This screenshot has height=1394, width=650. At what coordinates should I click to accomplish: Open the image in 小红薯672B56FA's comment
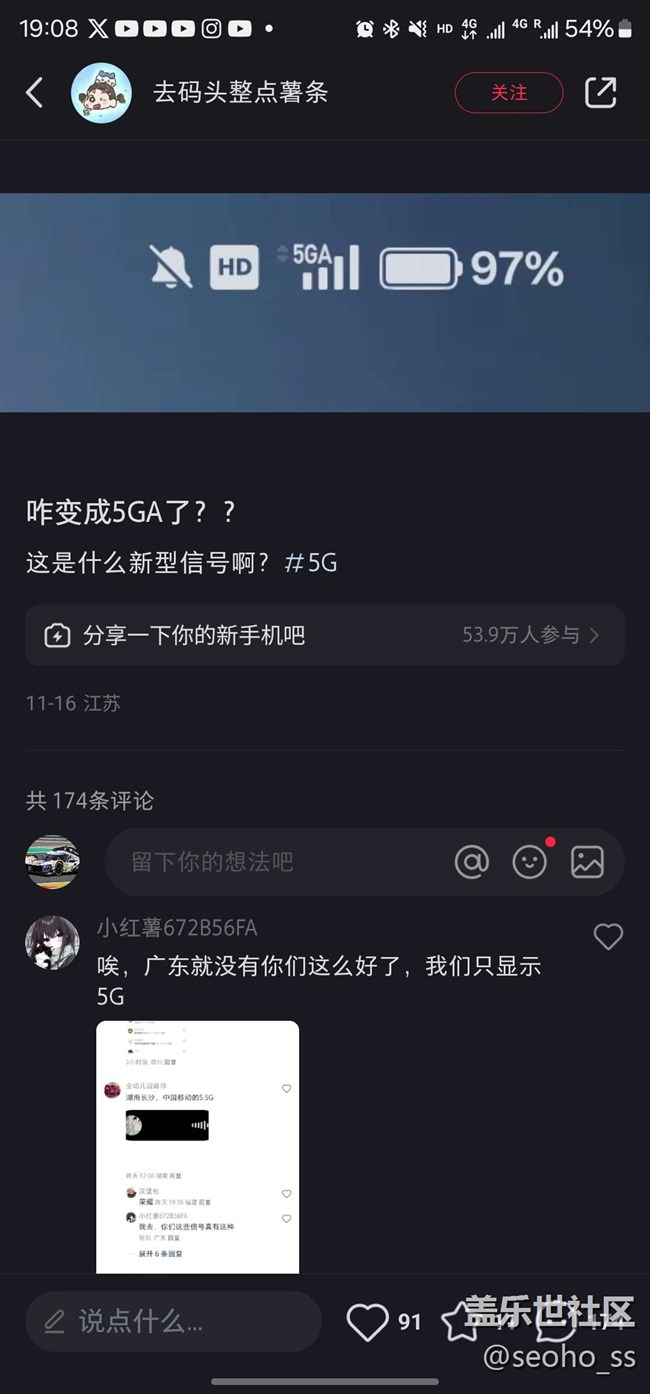pos(198,1146)
